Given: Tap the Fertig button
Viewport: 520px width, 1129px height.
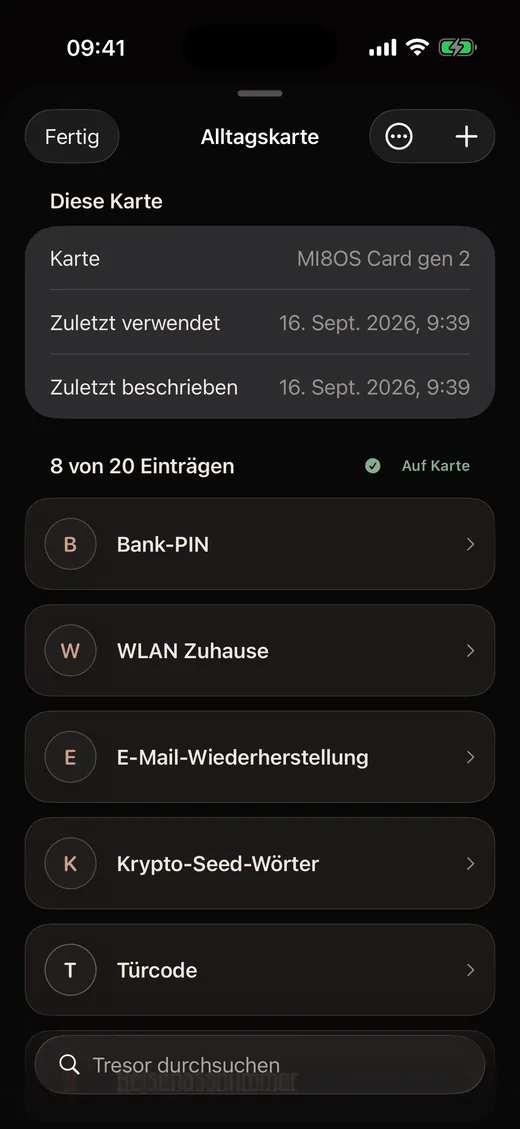Looking at the screenshot, I should click(72, 137).
